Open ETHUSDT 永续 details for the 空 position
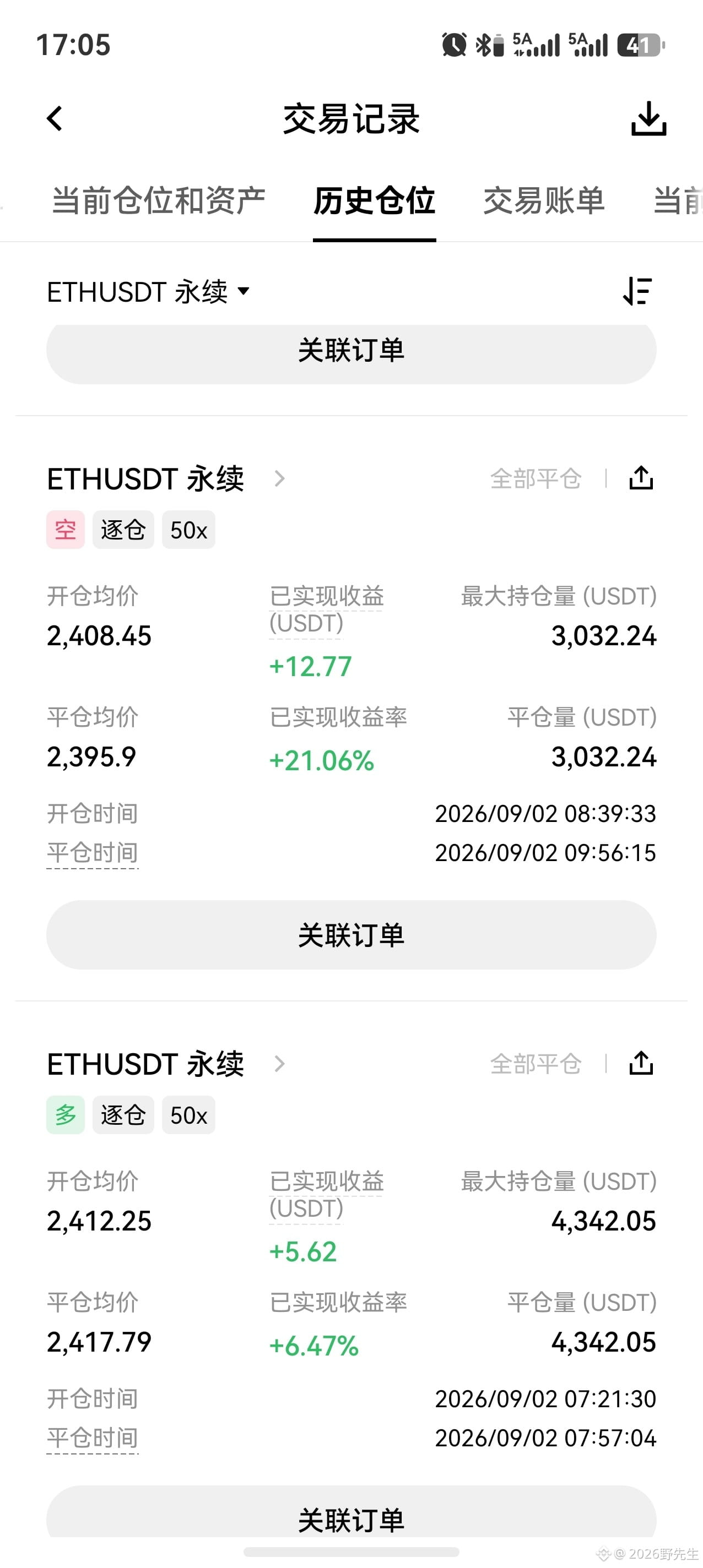This screenshot has height=1568, width=703. point(166,479)
